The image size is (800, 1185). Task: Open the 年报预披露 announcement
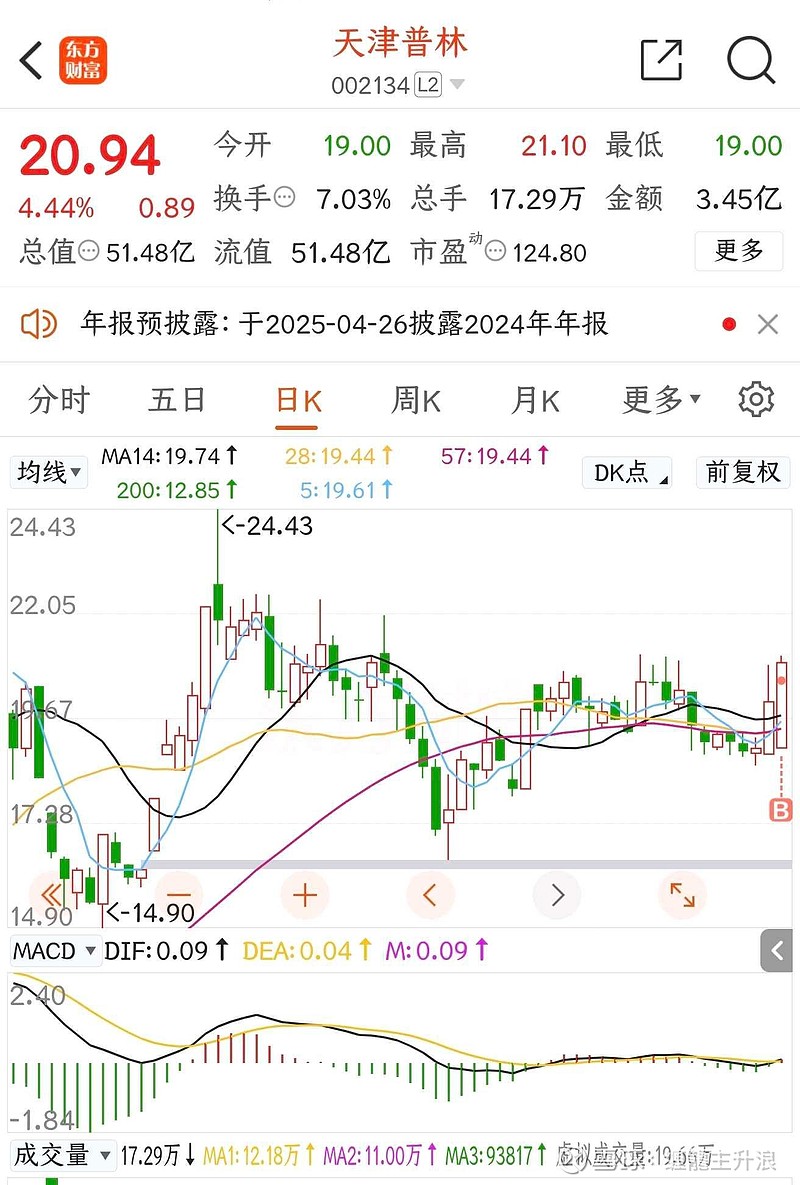[x=344, y=324]
